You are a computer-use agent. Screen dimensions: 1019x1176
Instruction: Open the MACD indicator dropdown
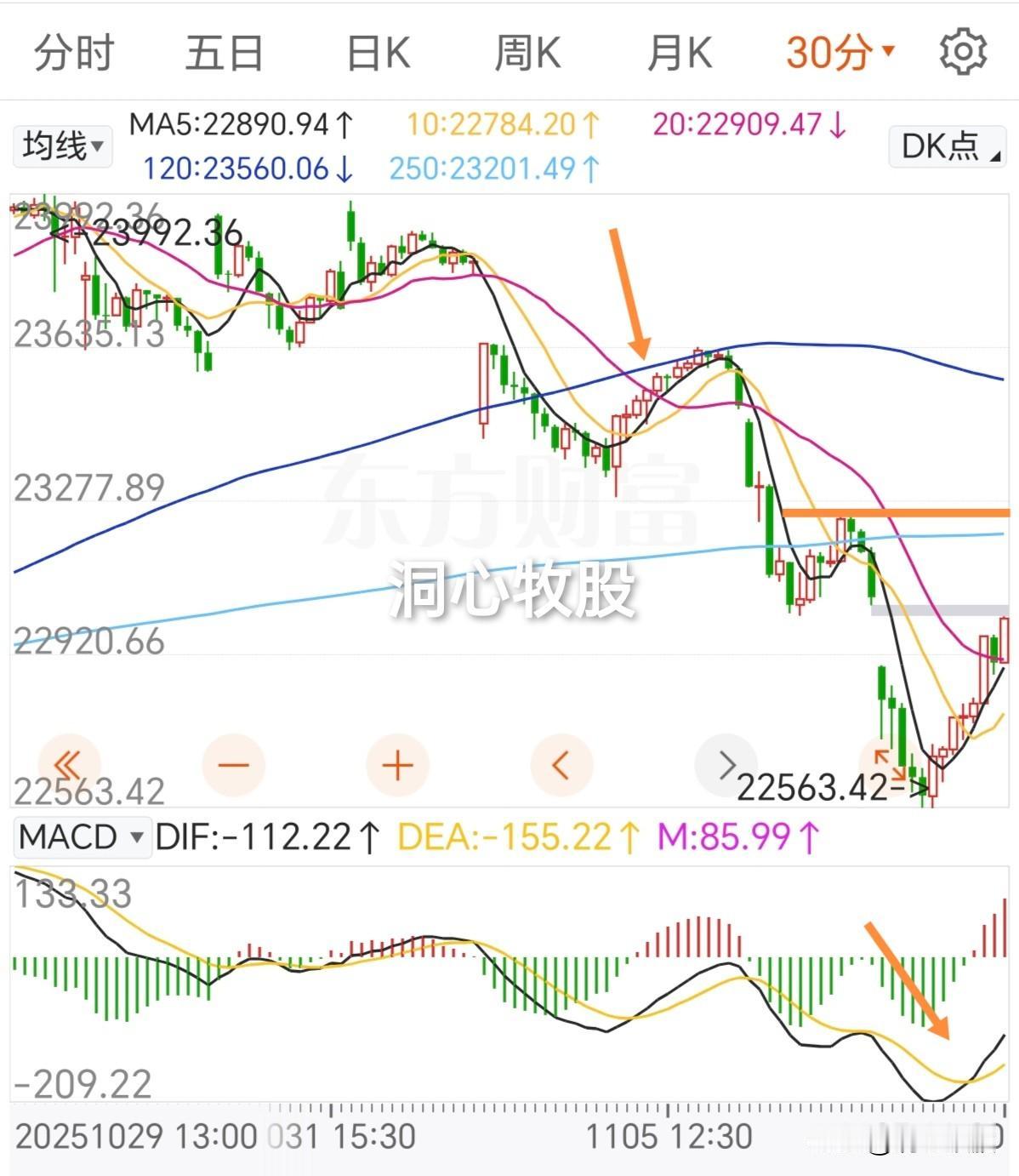click(x=81, y=837)
